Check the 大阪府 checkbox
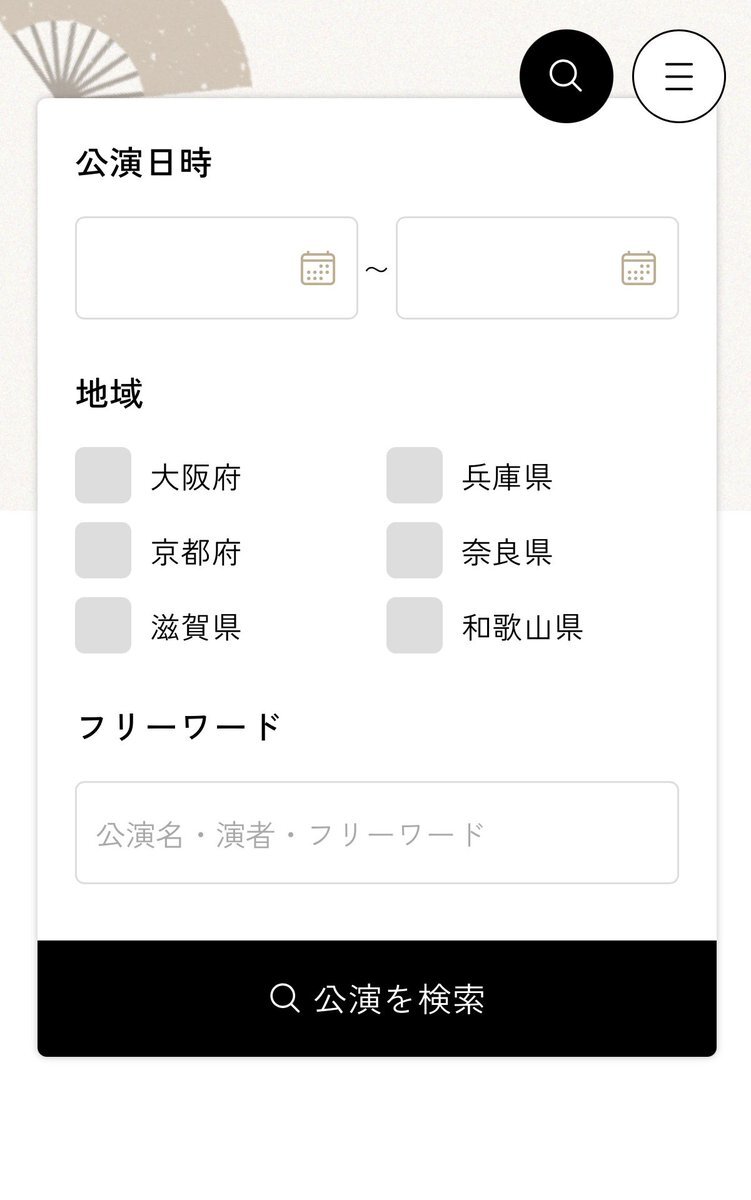 point(103,475)
